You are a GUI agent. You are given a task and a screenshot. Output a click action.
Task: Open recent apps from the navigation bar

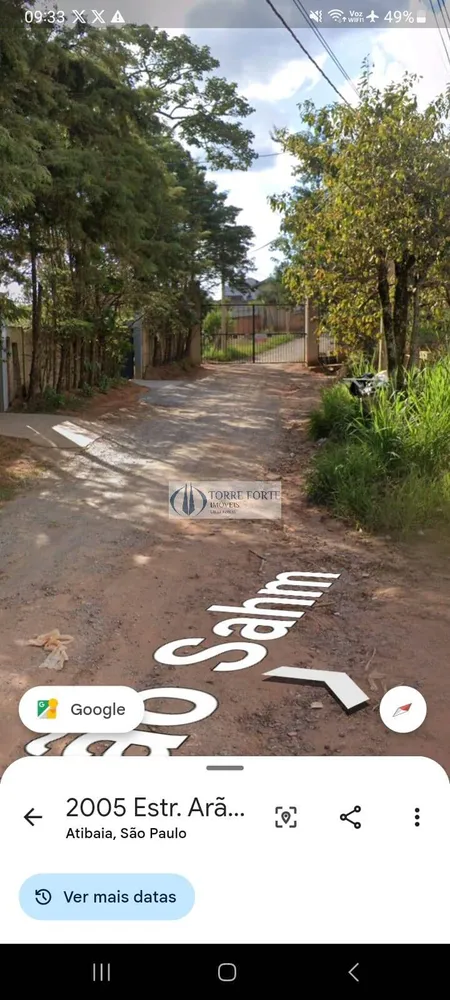click(x=101, y=972)
